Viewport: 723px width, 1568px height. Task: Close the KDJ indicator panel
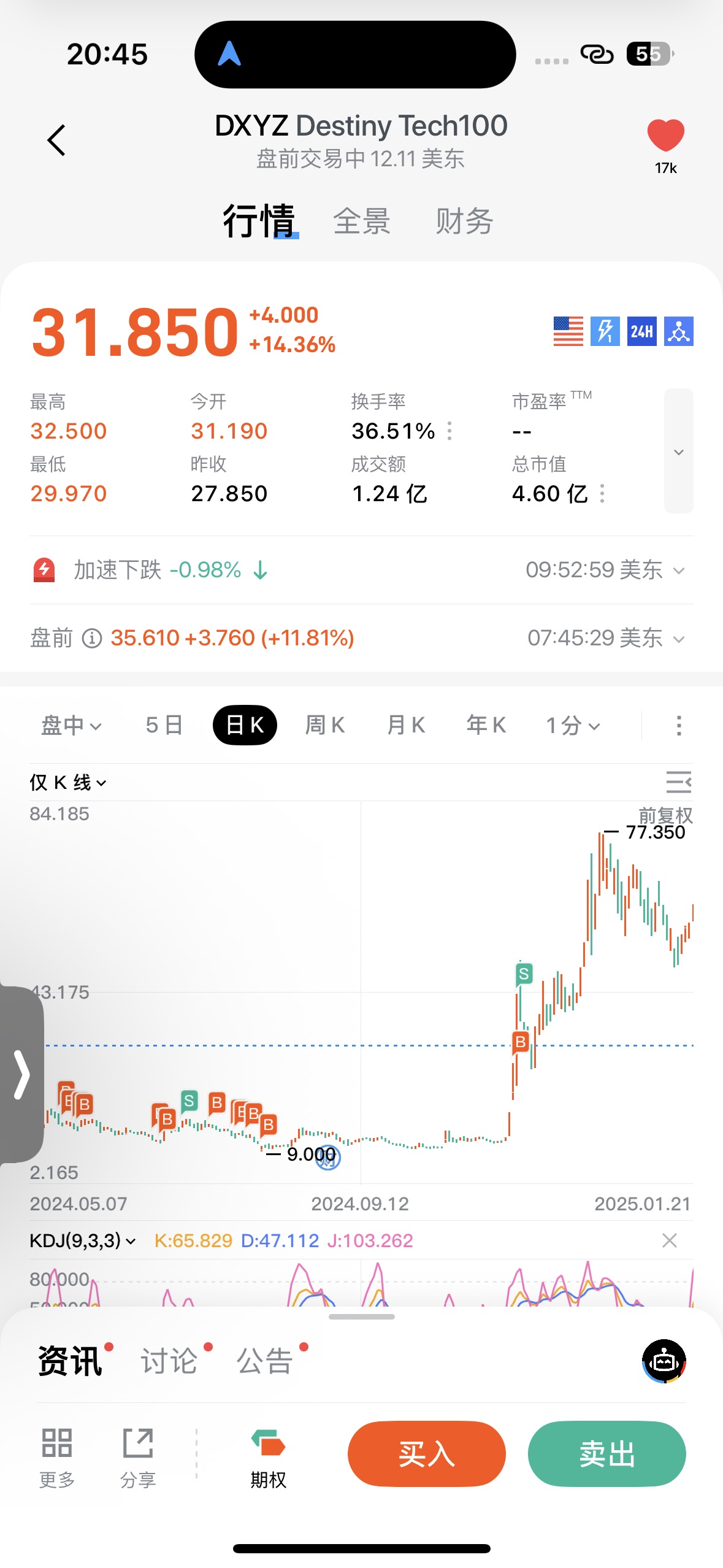pos(670,1240)
